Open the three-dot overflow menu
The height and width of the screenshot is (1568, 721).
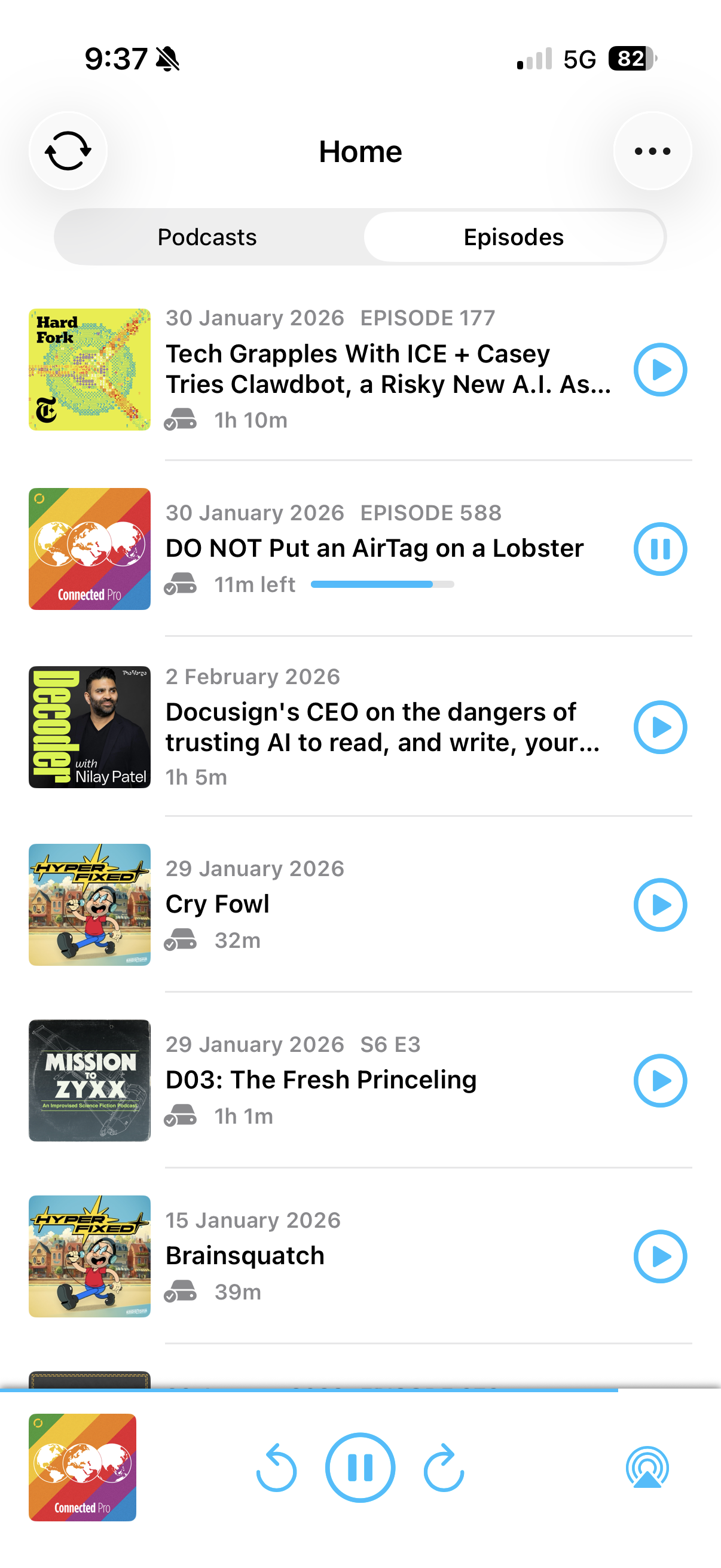click(x=652, y=151)
